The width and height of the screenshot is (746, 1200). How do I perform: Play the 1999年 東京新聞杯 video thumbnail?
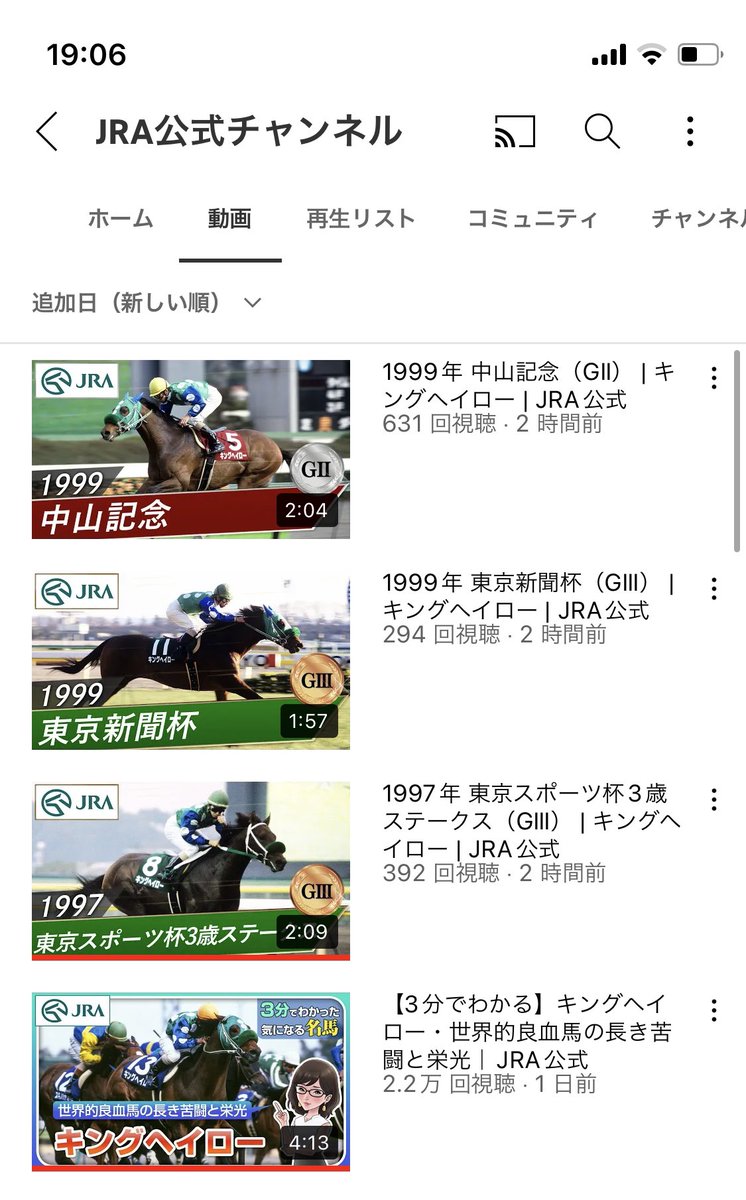point(191,660)
